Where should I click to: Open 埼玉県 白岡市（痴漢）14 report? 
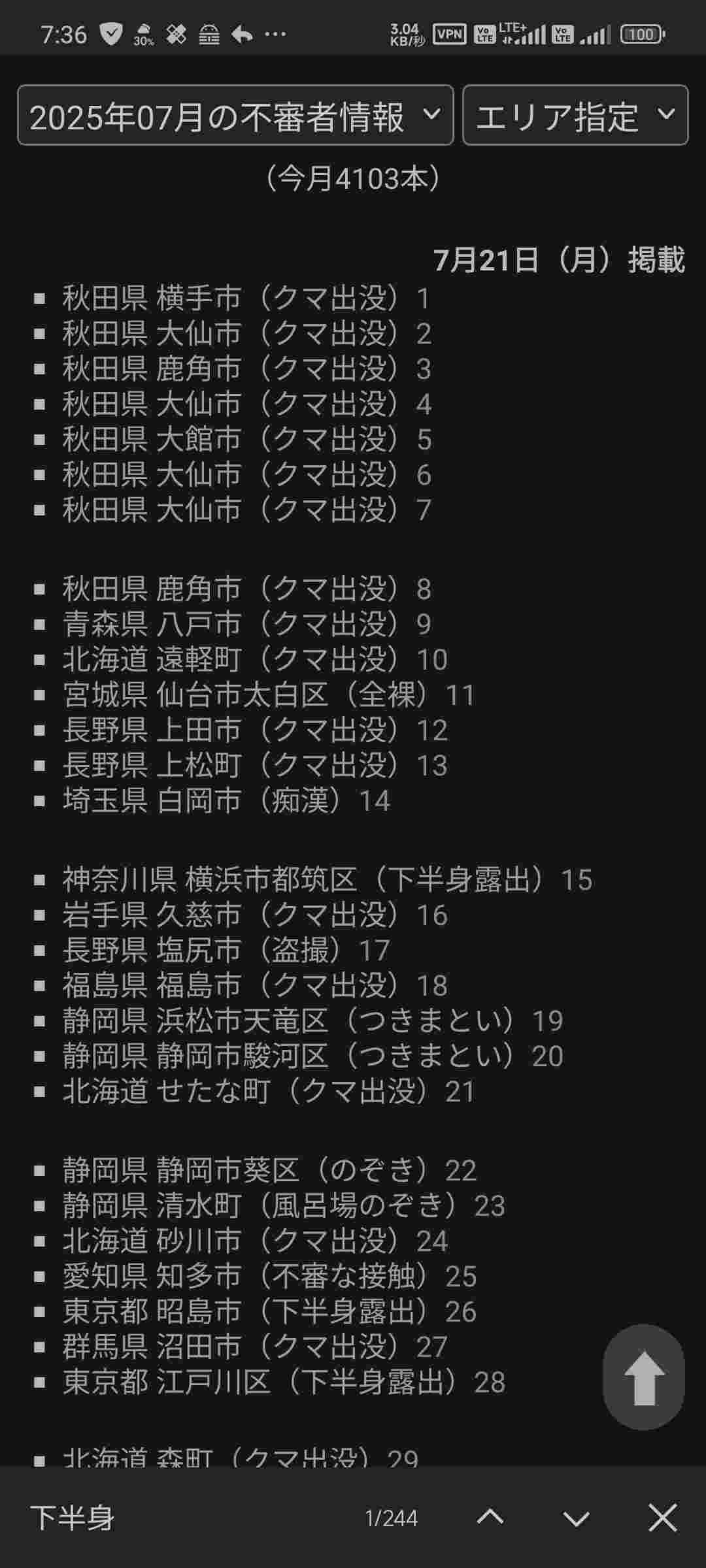226,800
